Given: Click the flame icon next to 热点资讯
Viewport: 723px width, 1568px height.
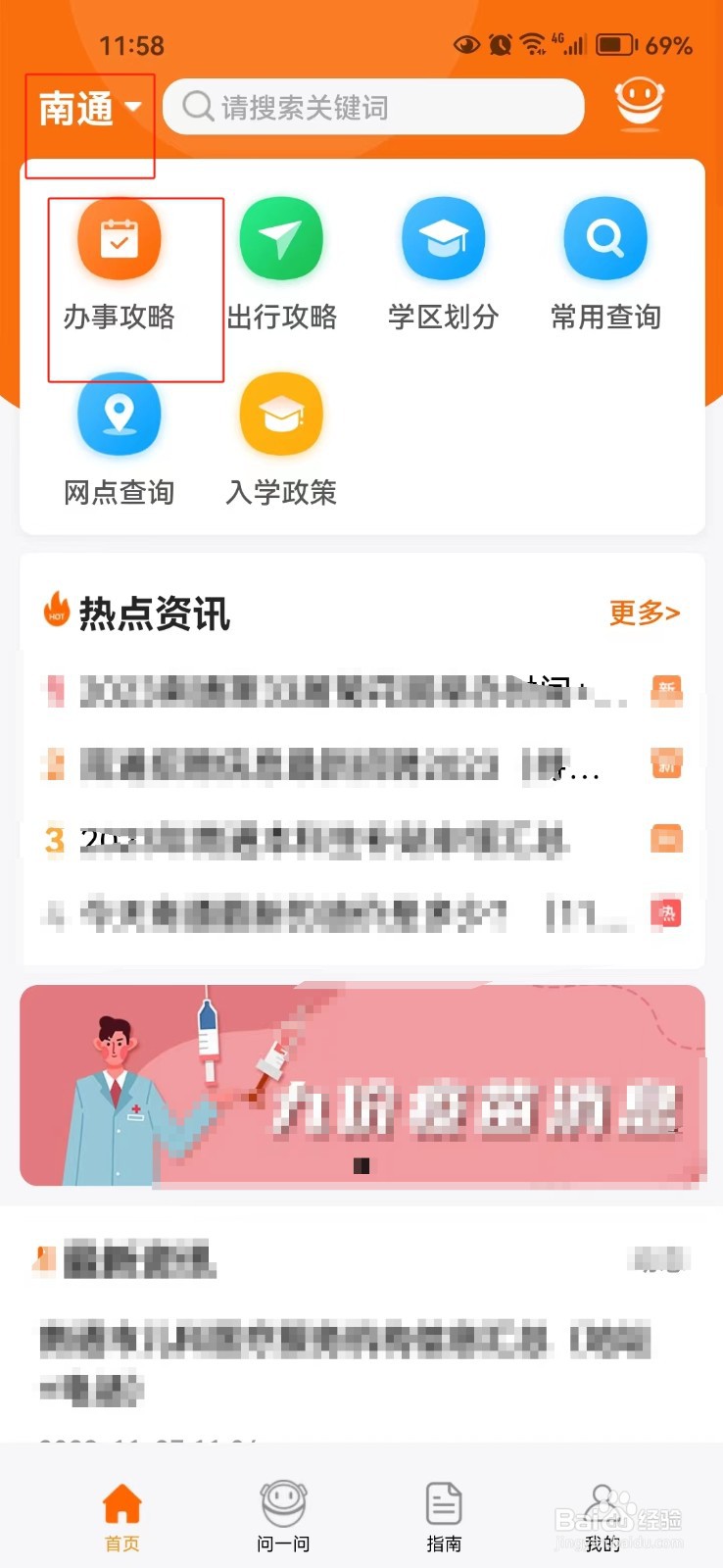Looking at the screenshot, I should coord(57,611).
